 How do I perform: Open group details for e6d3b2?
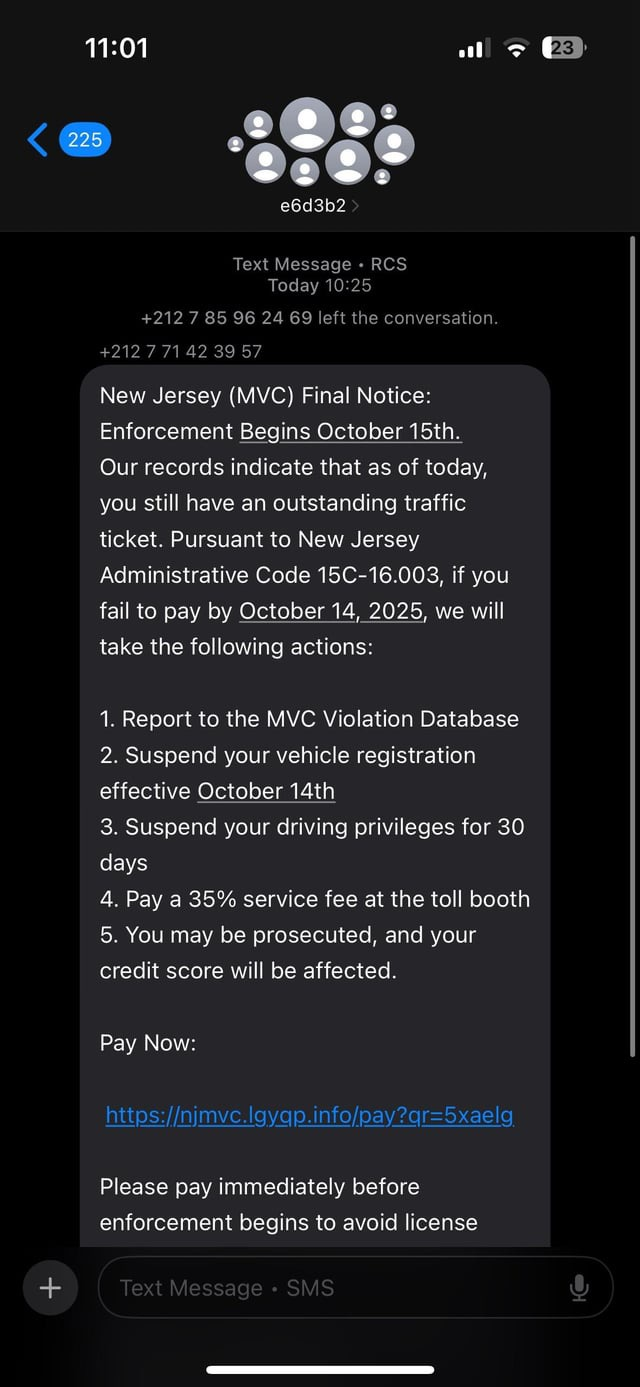[x=319, y=205]
